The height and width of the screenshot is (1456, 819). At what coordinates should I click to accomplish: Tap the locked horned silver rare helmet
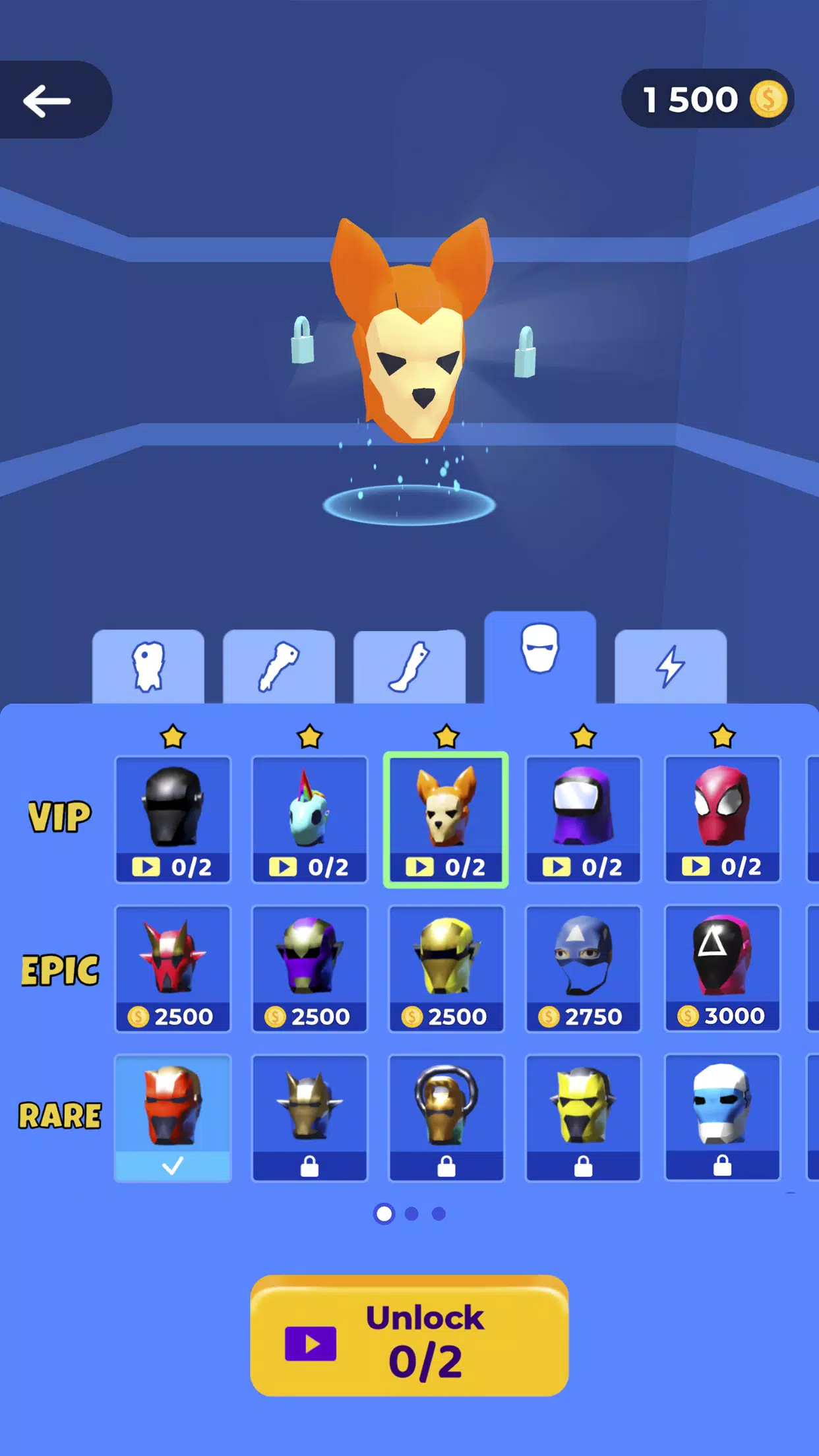309,1118
